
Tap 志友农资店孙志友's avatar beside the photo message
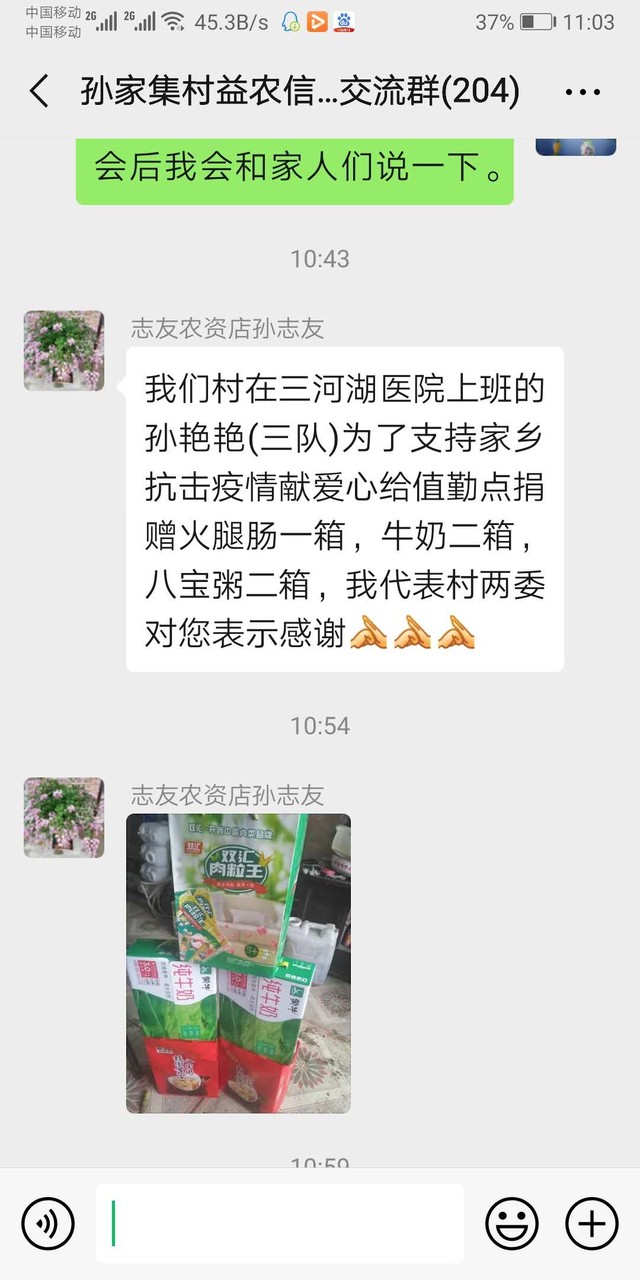point(64,817)
